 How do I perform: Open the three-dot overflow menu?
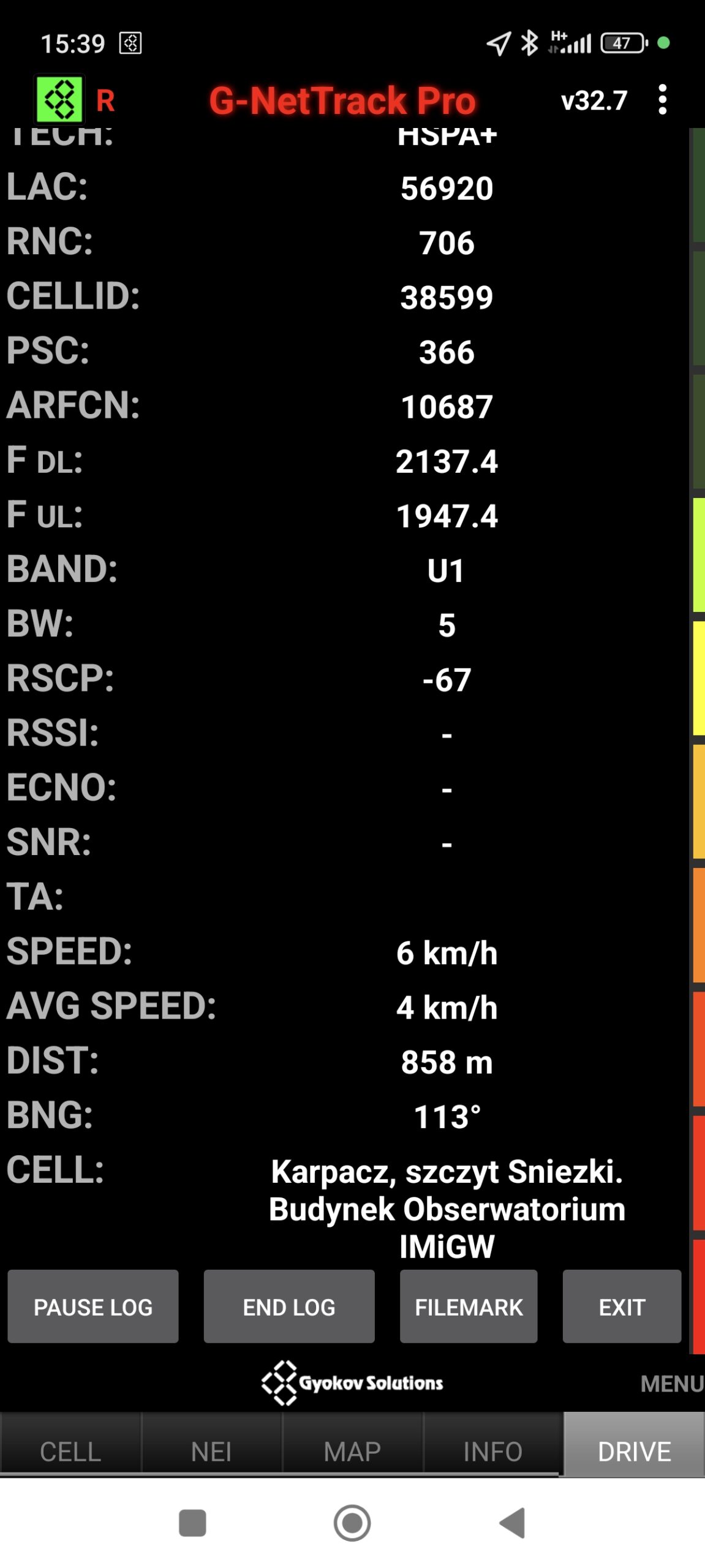(662, 100)
